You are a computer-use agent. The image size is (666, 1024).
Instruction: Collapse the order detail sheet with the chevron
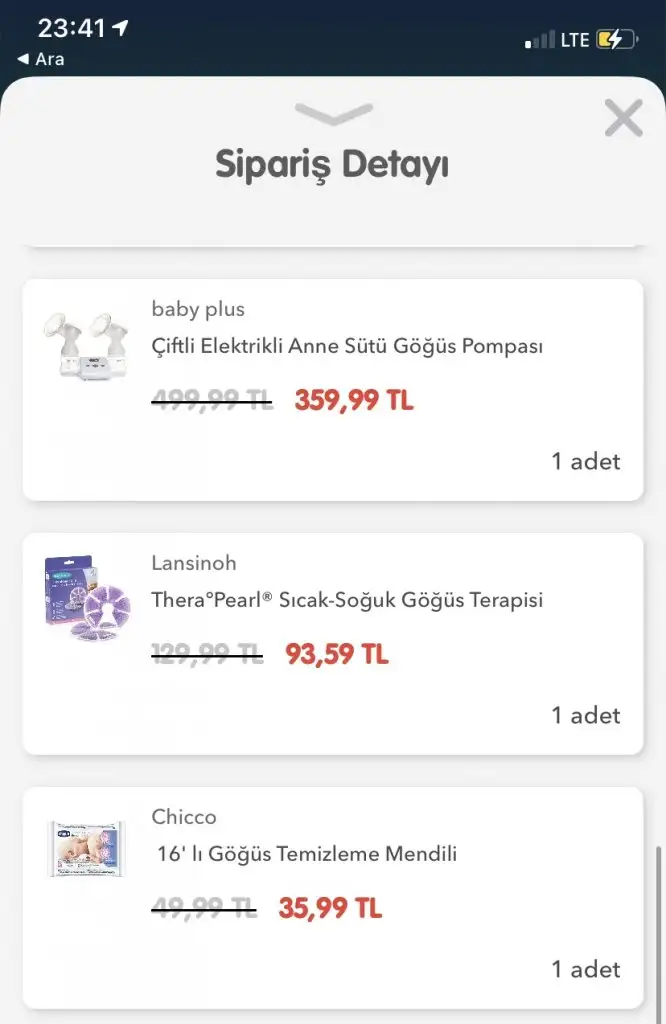point(334,115)
